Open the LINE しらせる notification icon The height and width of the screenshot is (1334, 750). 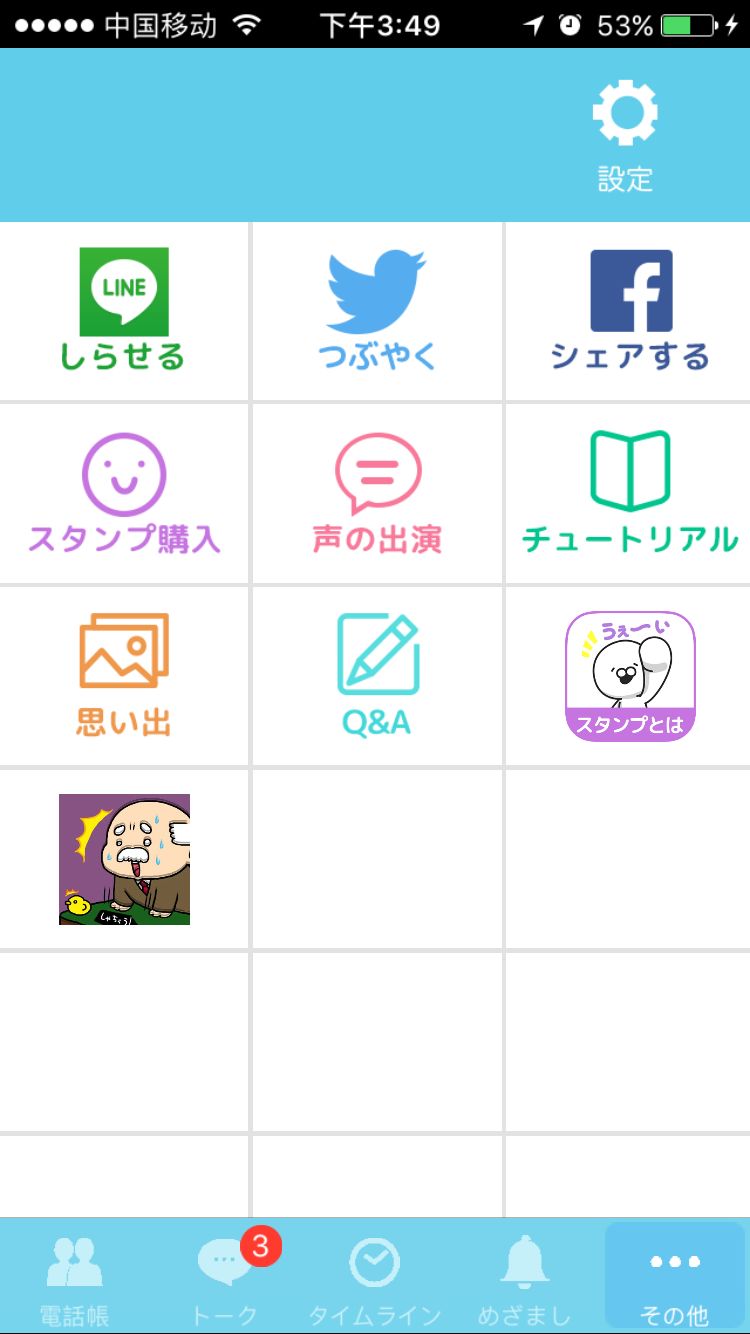pos(123,290)
